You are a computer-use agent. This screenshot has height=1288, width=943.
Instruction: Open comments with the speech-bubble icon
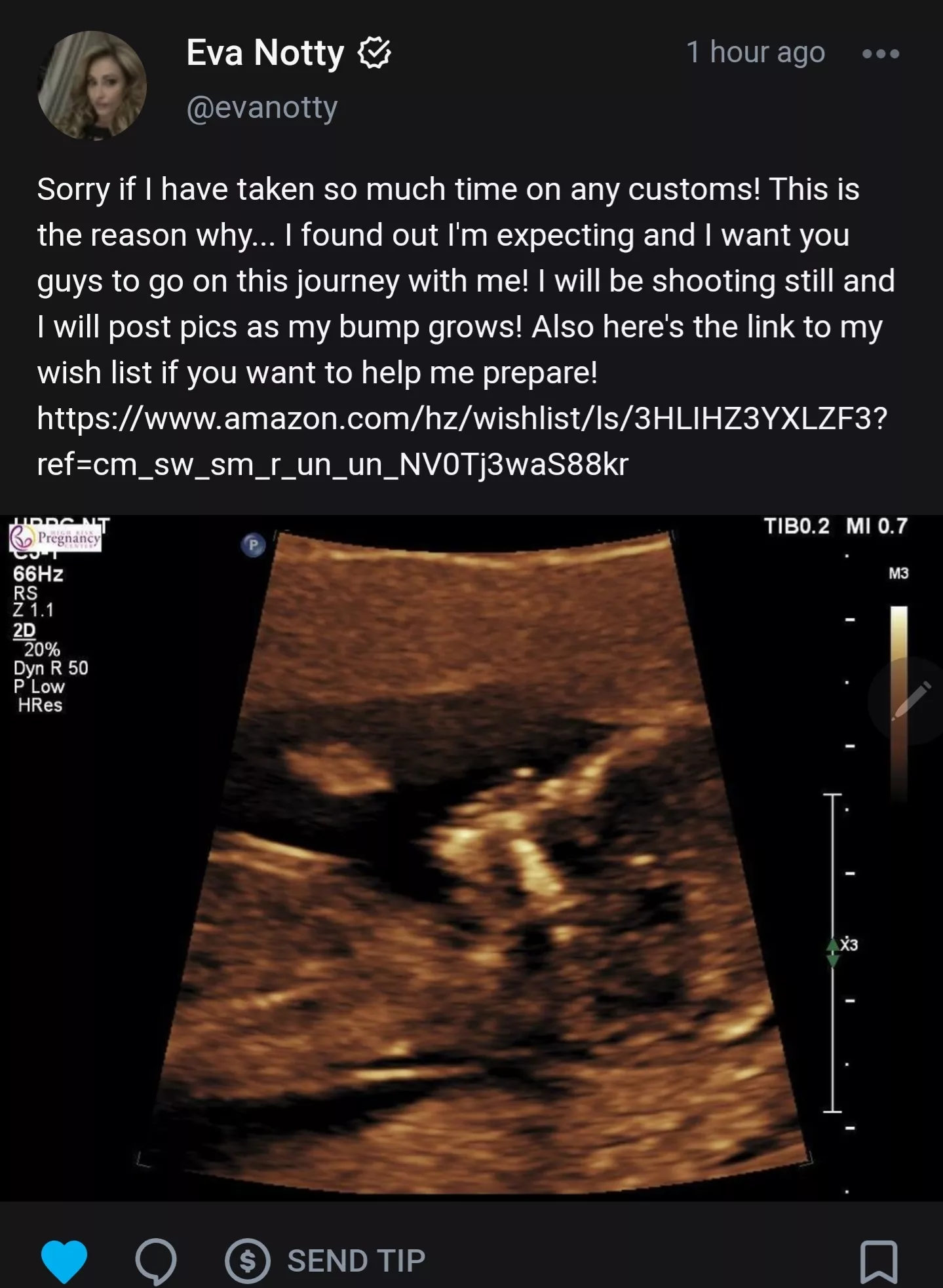pyautogui.click(x=155, y=1260)
